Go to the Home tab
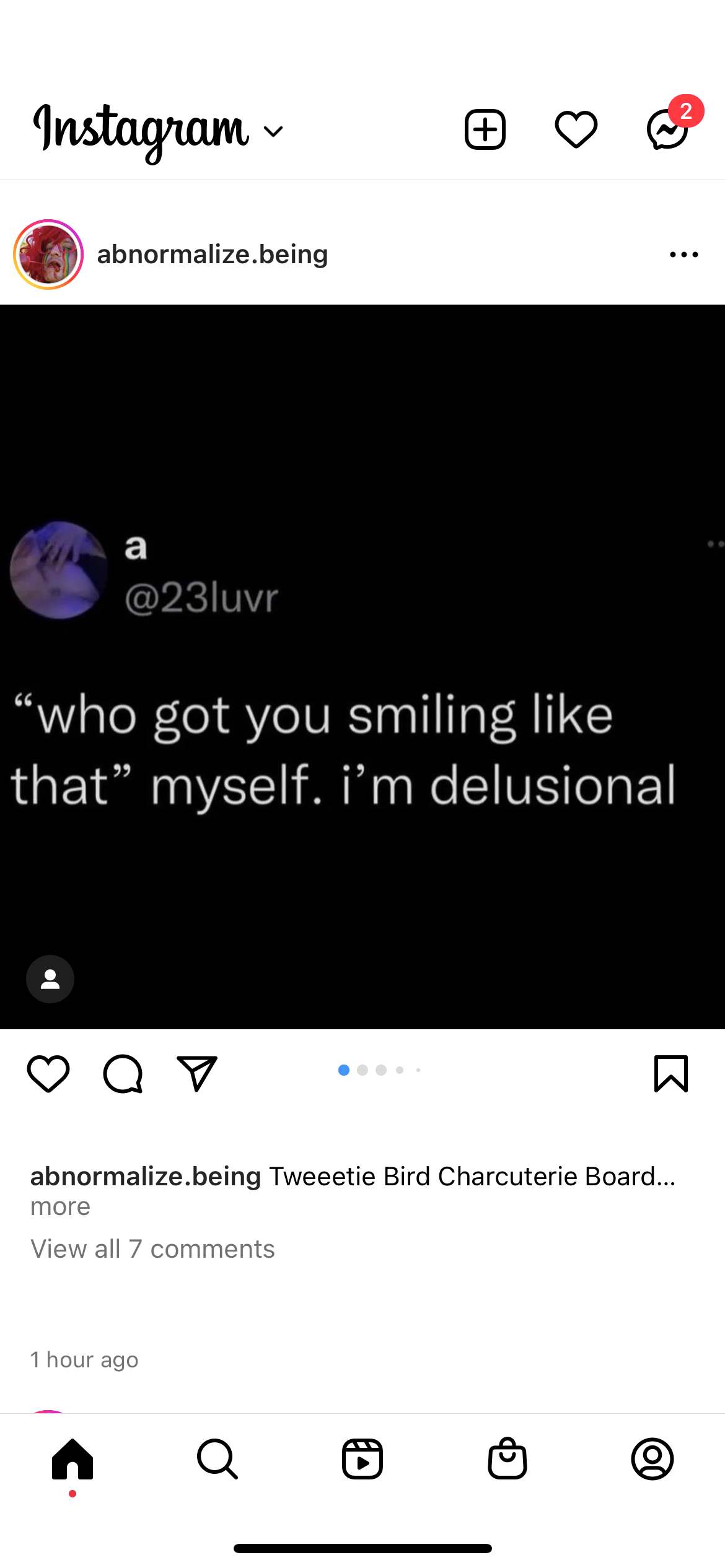Viewport: 725px width, 1568px height. coord(72,1460)
